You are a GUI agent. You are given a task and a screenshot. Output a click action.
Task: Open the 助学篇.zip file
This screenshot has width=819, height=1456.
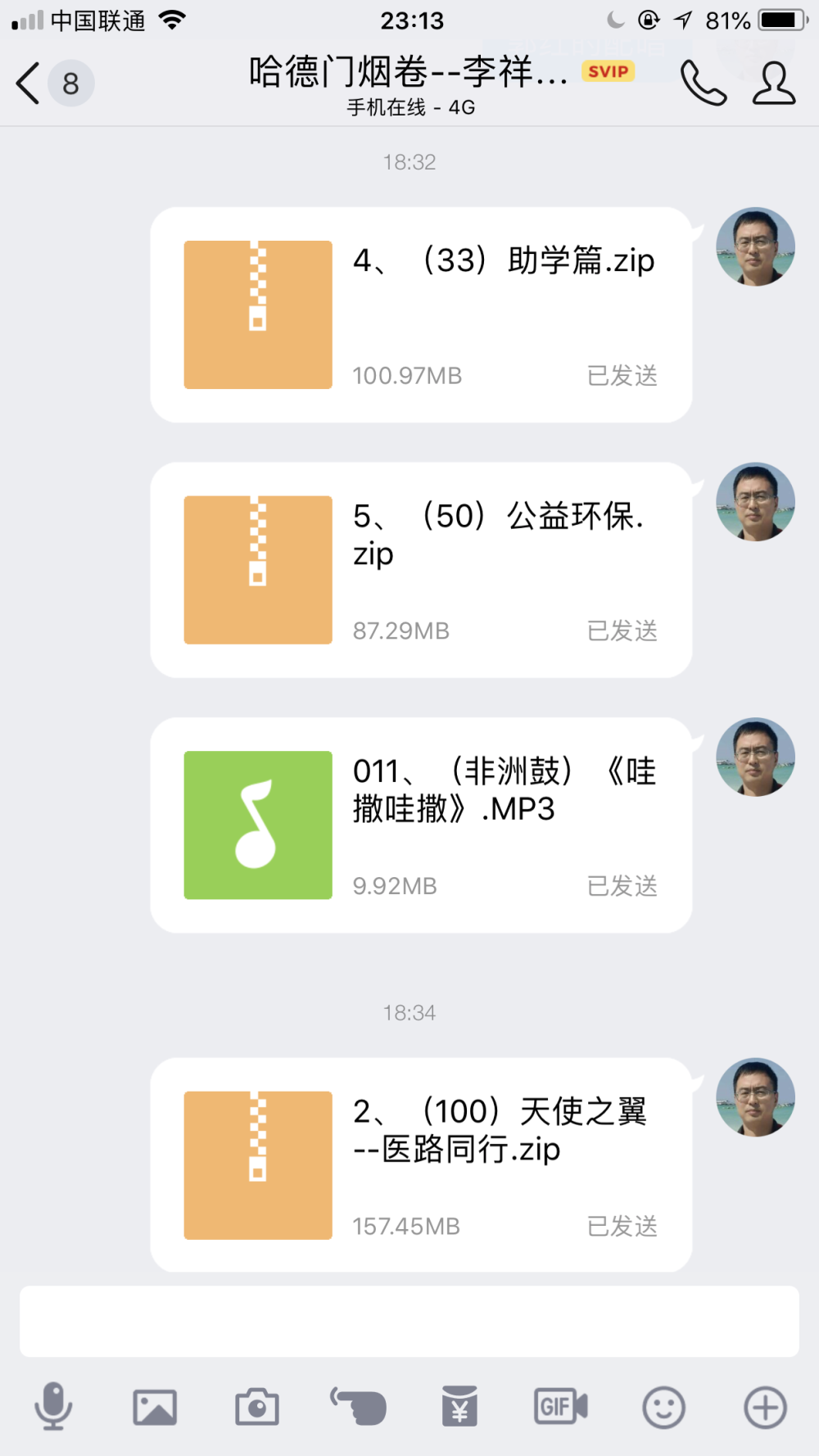point(421,314)
